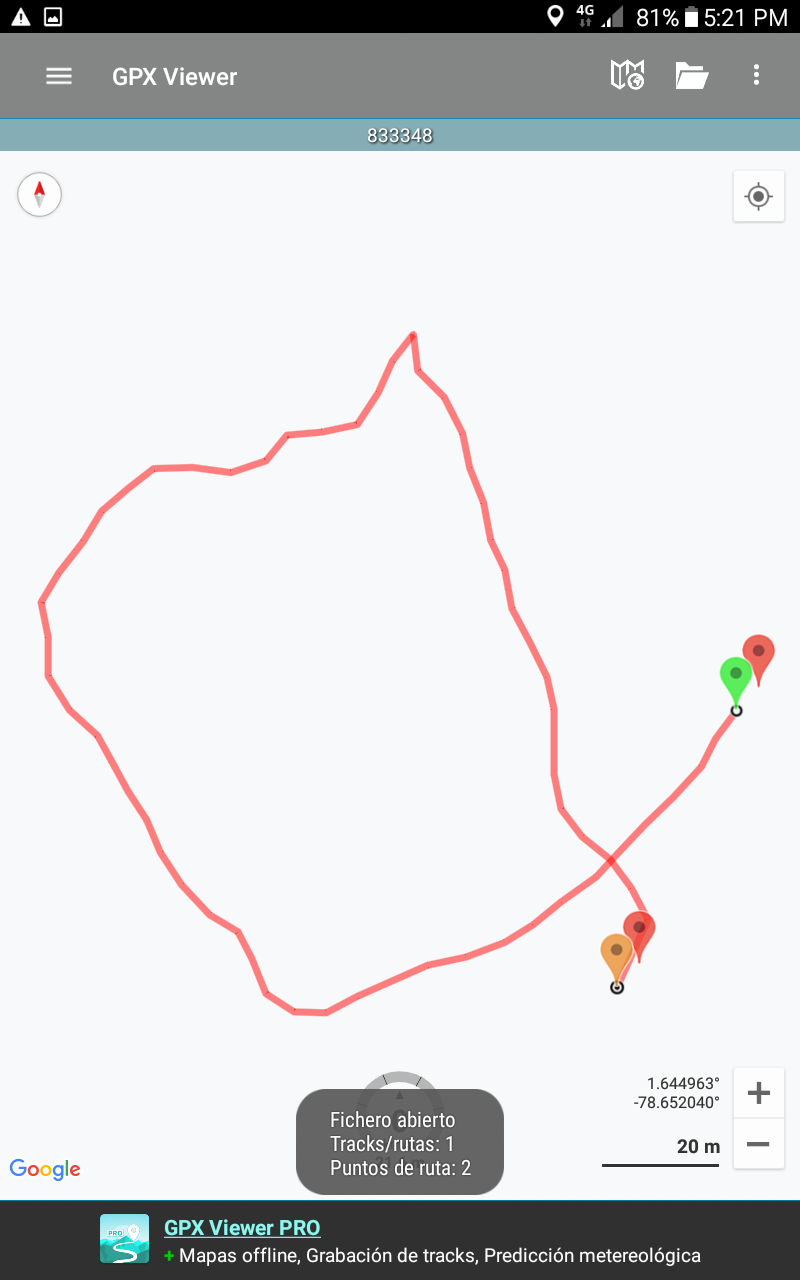Tap the open file folder icon
The height and width of the screenshot is (1280, 800).
691,75
